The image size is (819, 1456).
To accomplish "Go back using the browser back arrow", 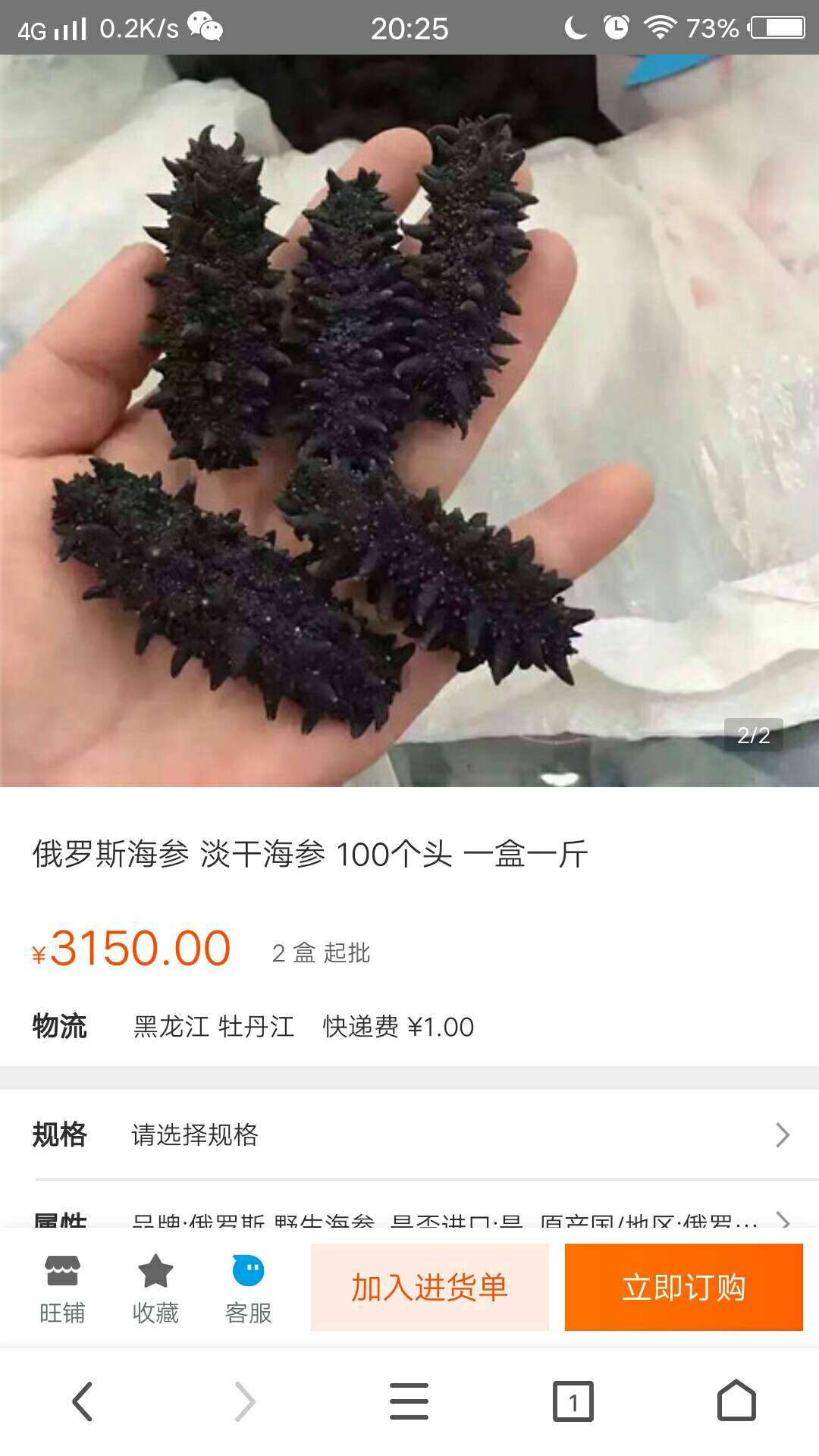I will click(82, 1401).
